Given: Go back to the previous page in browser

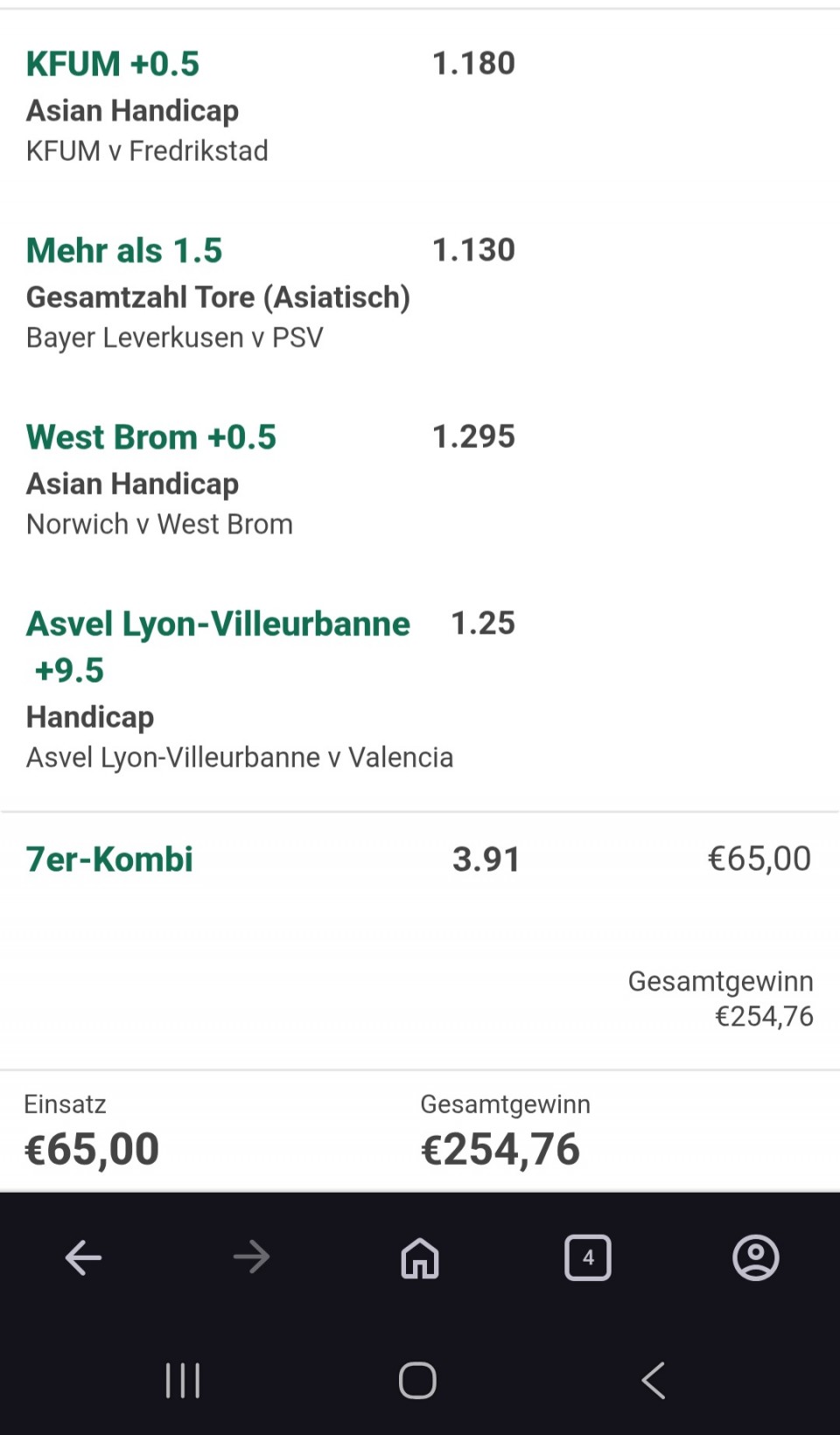Looking at the screenshot, I should (x=84, y=1258).
